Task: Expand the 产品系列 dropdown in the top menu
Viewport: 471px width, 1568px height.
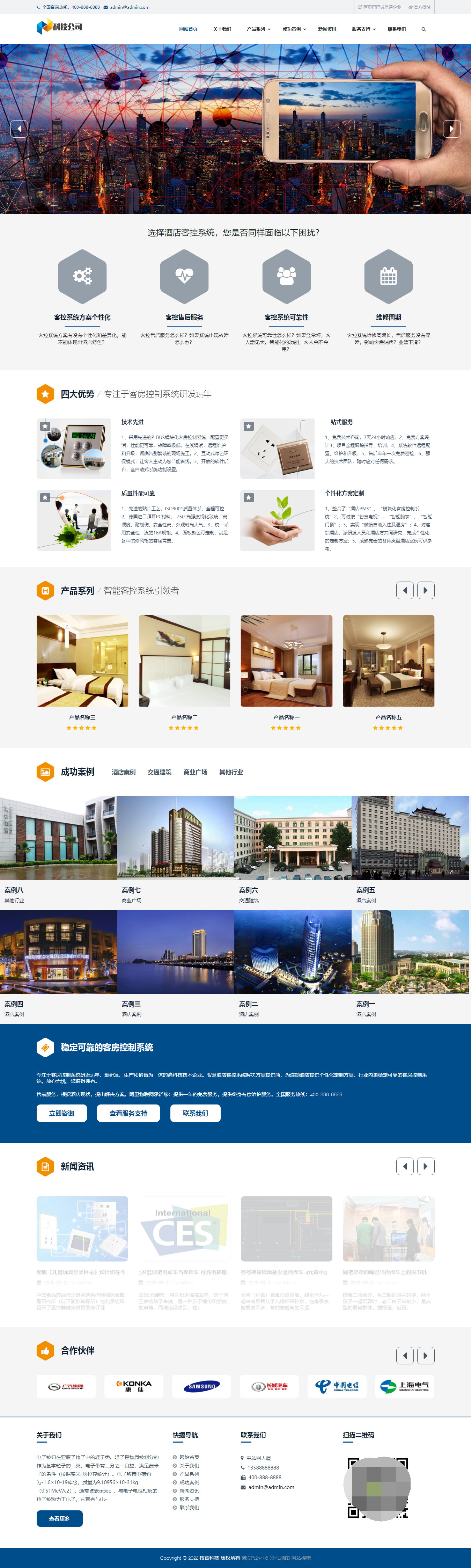Action: (259, 29)
